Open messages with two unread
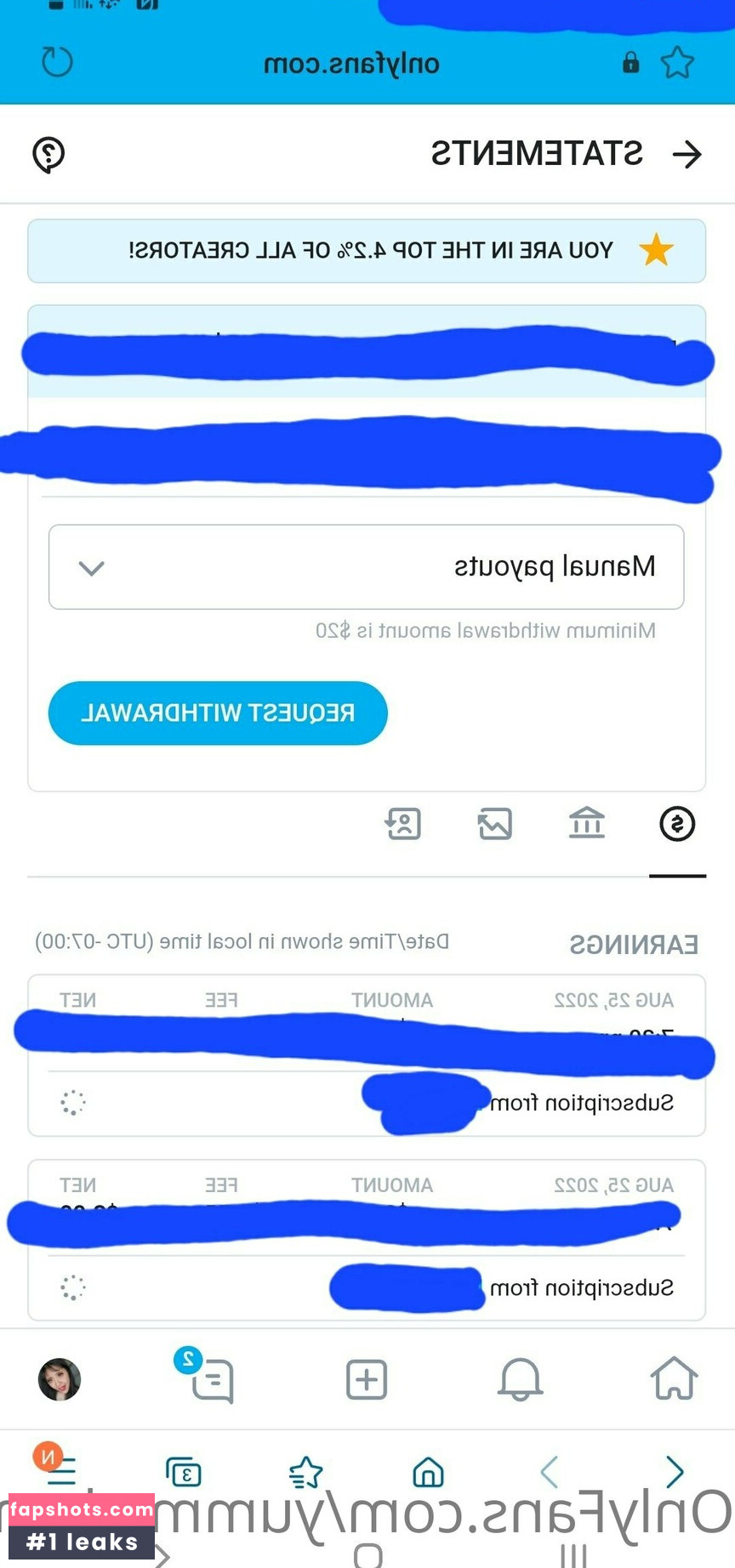Screen dimensions: 735x1568 click(211, 1378)
